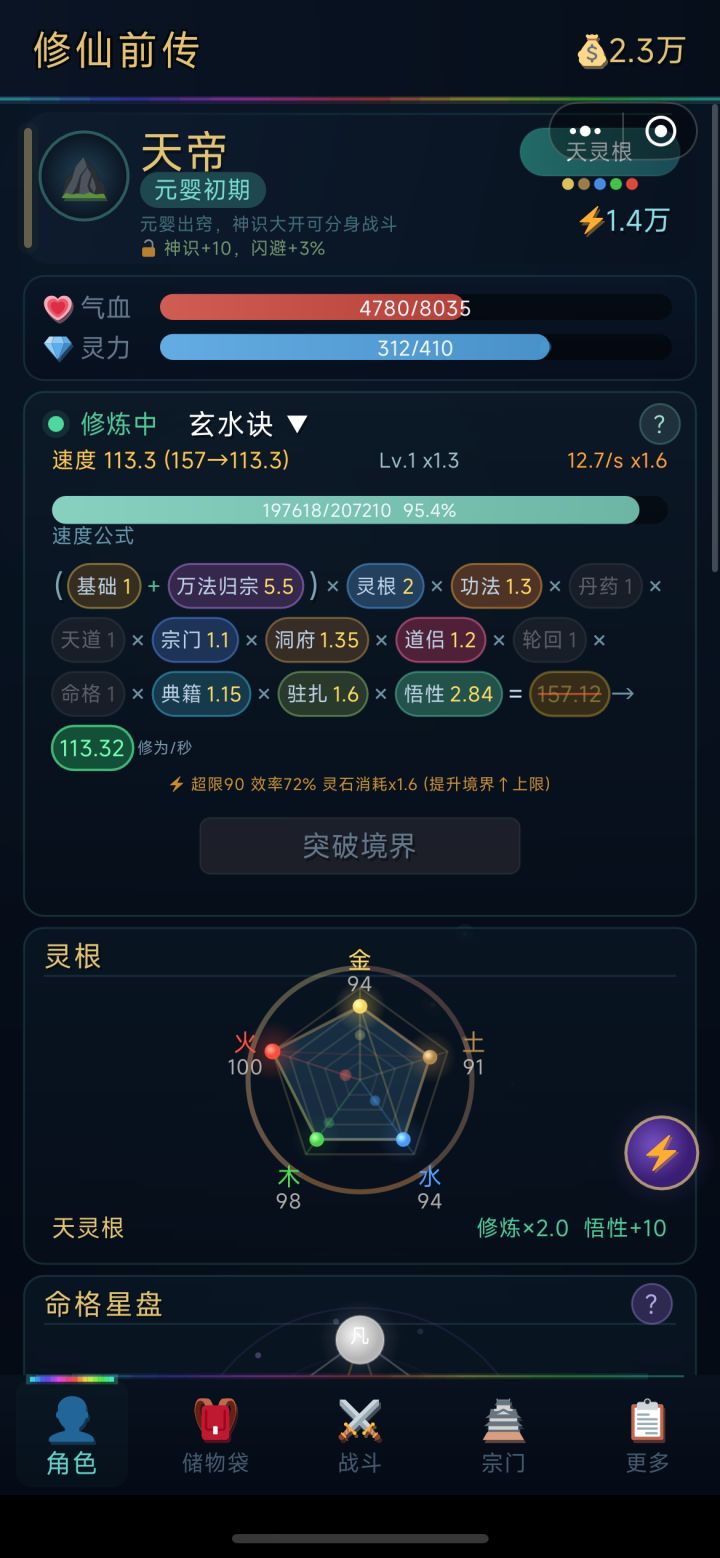Tap the 凡 orb in 命格星盘
This screenshot has height=1558, width=720.
(359, 1339)
